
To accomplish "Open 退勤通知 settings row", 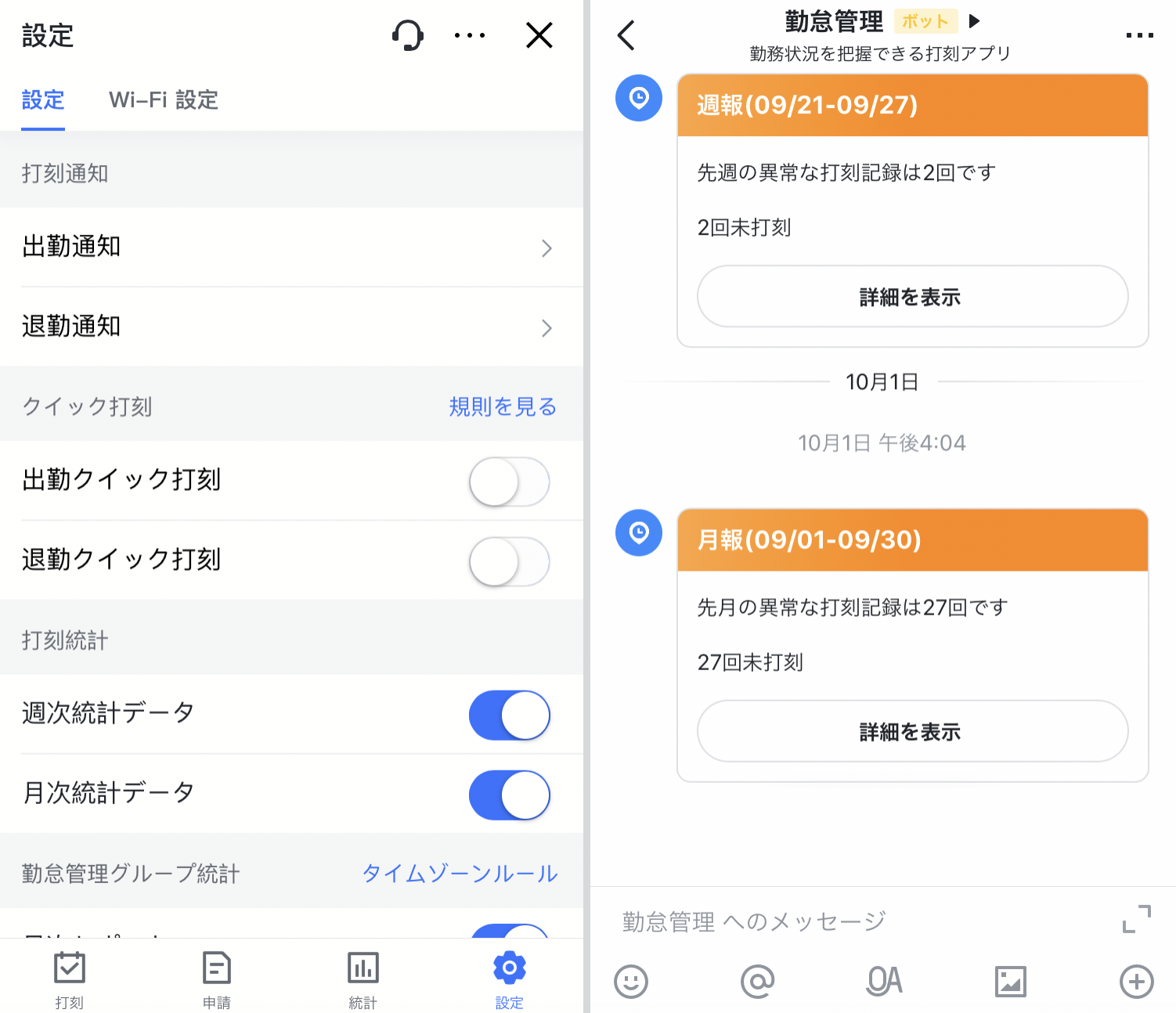I will point(291,326).
